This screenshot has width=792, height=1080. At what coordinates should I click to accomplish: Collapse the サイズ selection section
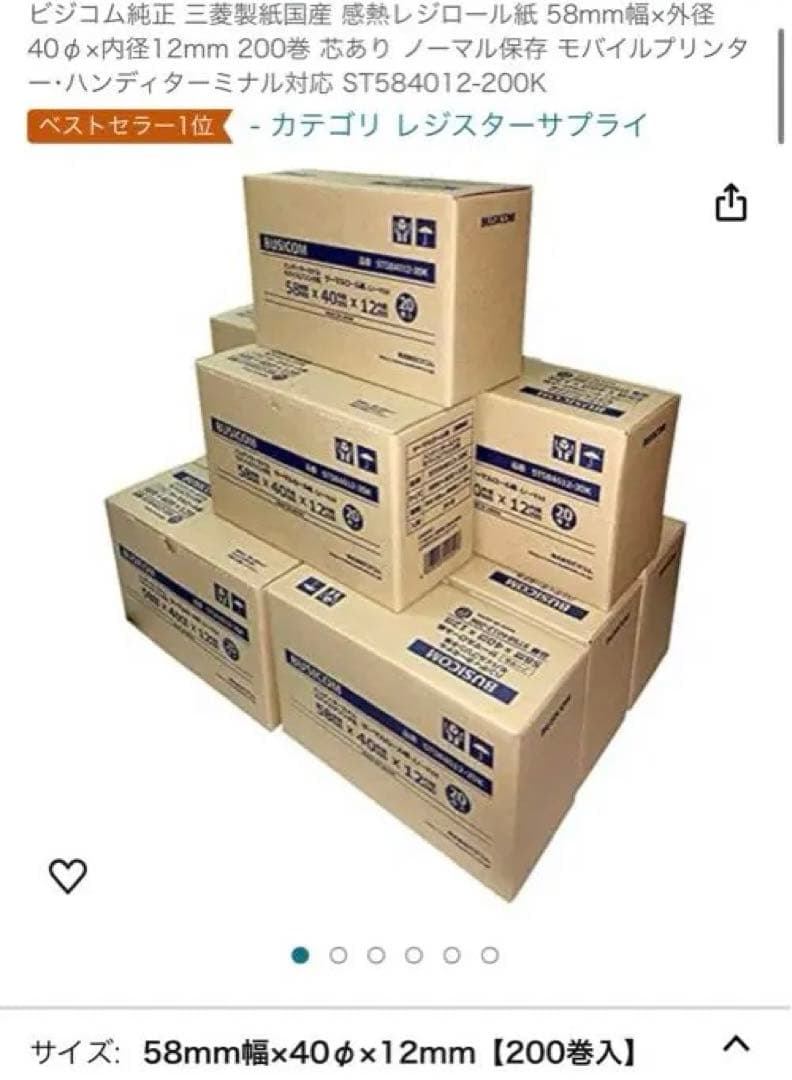point(736,1045)
